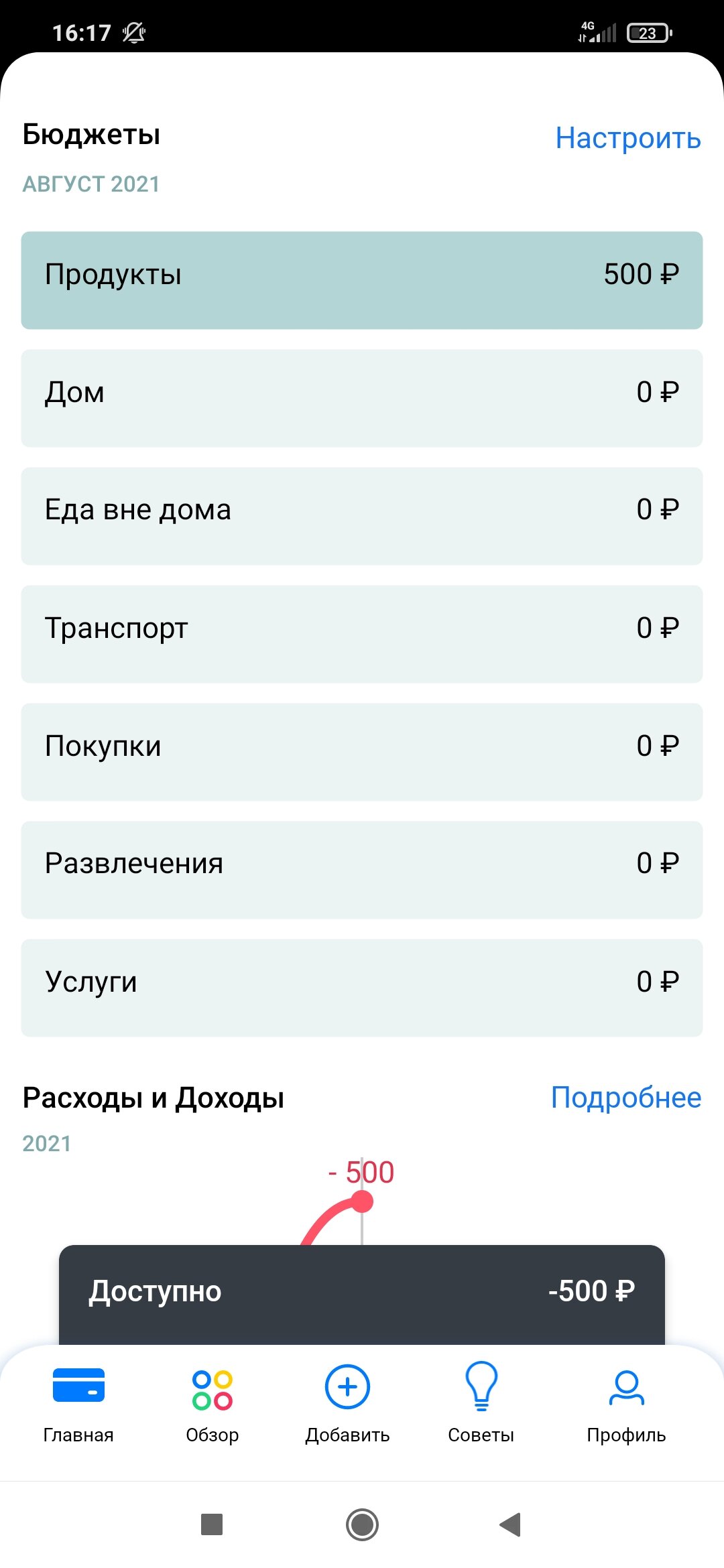Open the Доступно balance panel

pos(362,1295)
